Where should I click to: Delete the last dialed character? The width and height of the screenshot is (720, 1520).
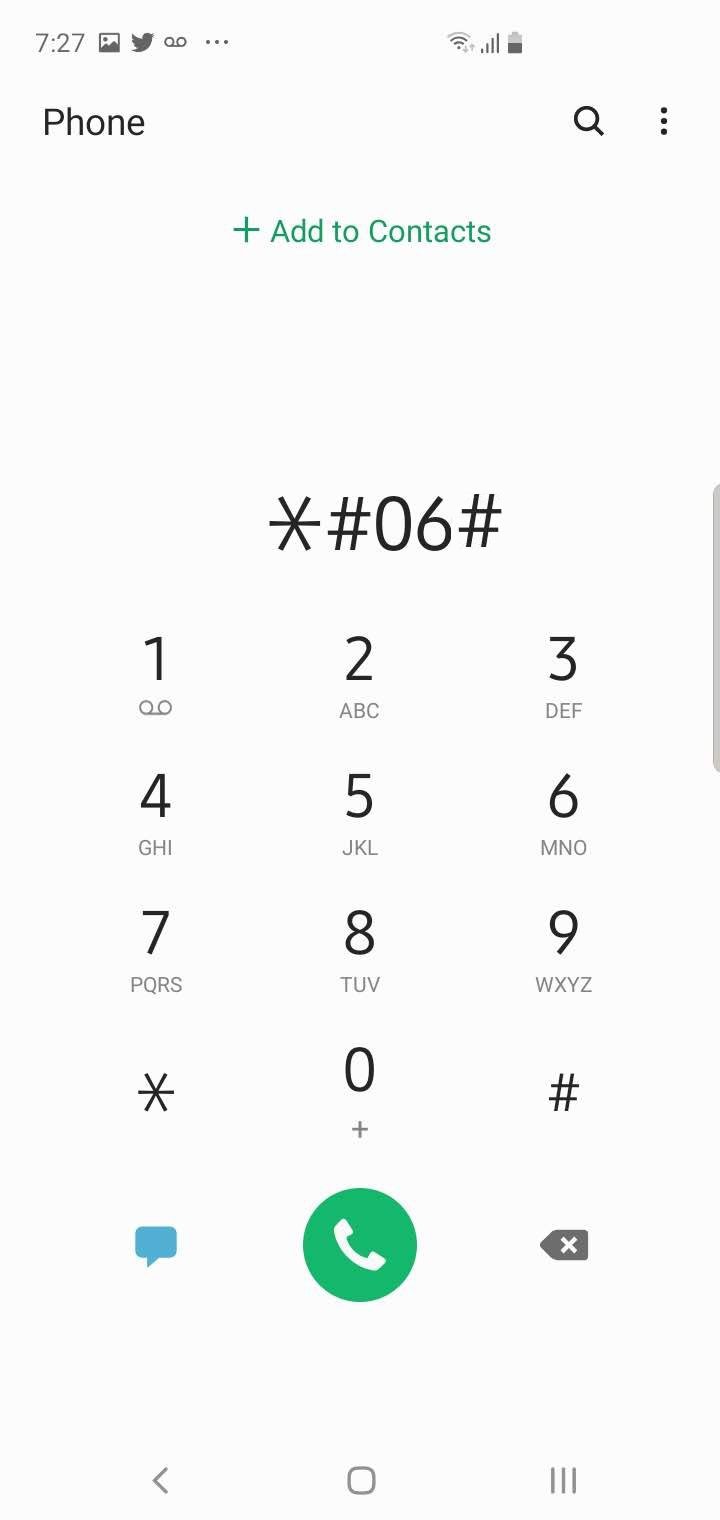(564, 1245)
